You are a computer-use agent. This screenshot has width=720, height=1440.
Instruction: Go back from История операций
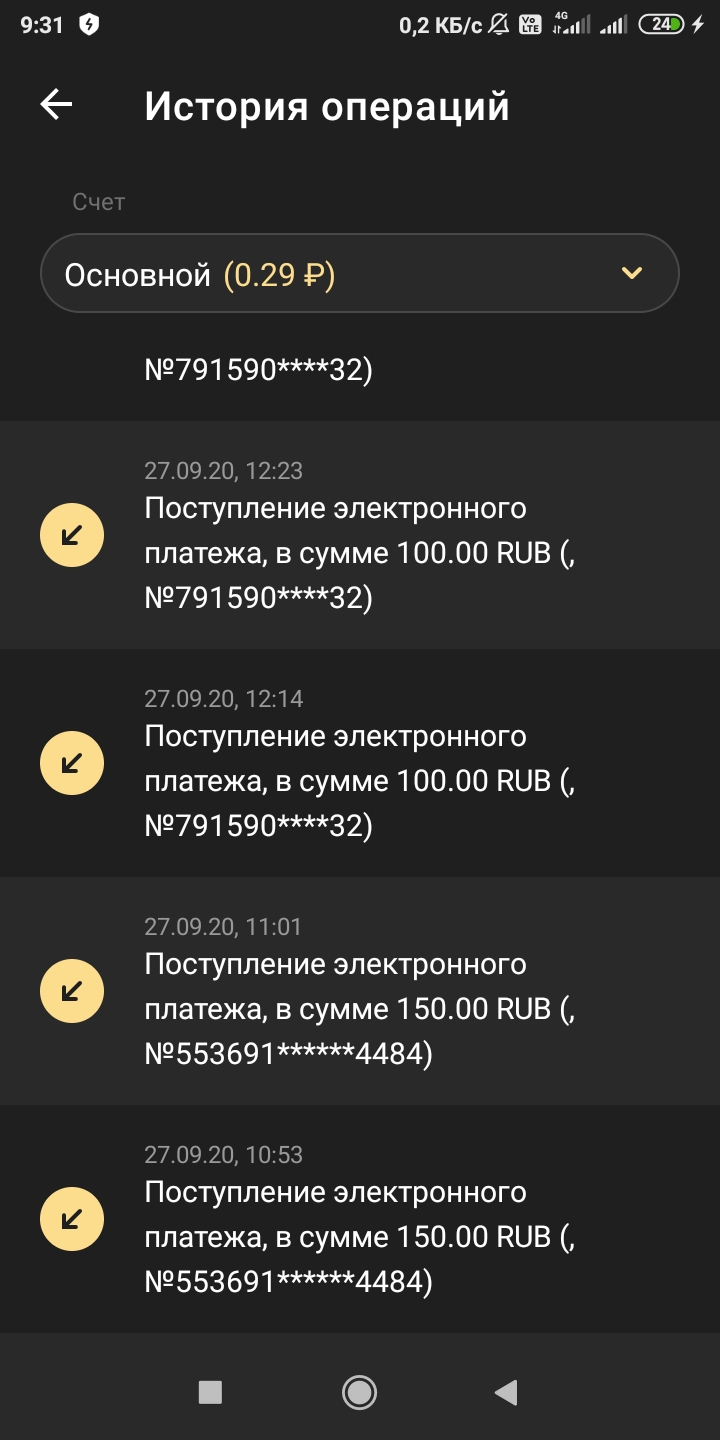tap(56, 105)
